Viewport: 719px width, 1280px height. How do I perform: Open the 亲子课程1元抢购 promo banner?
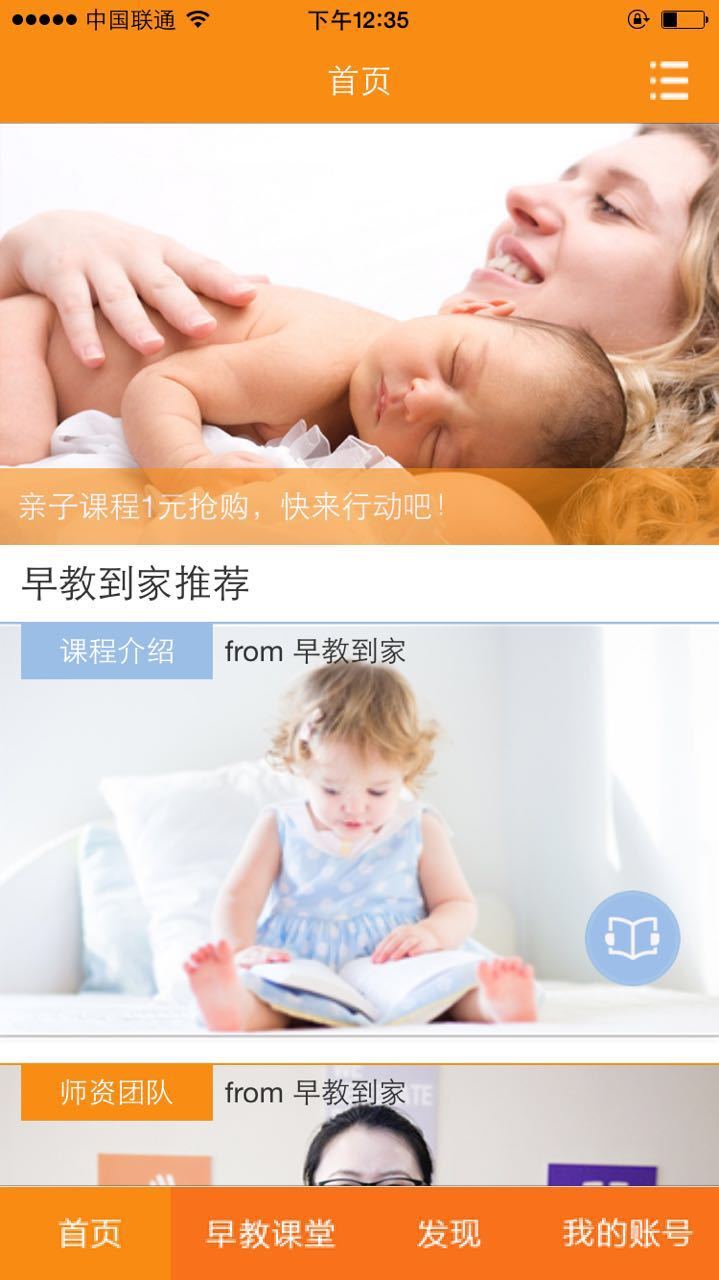coord(359,335)
